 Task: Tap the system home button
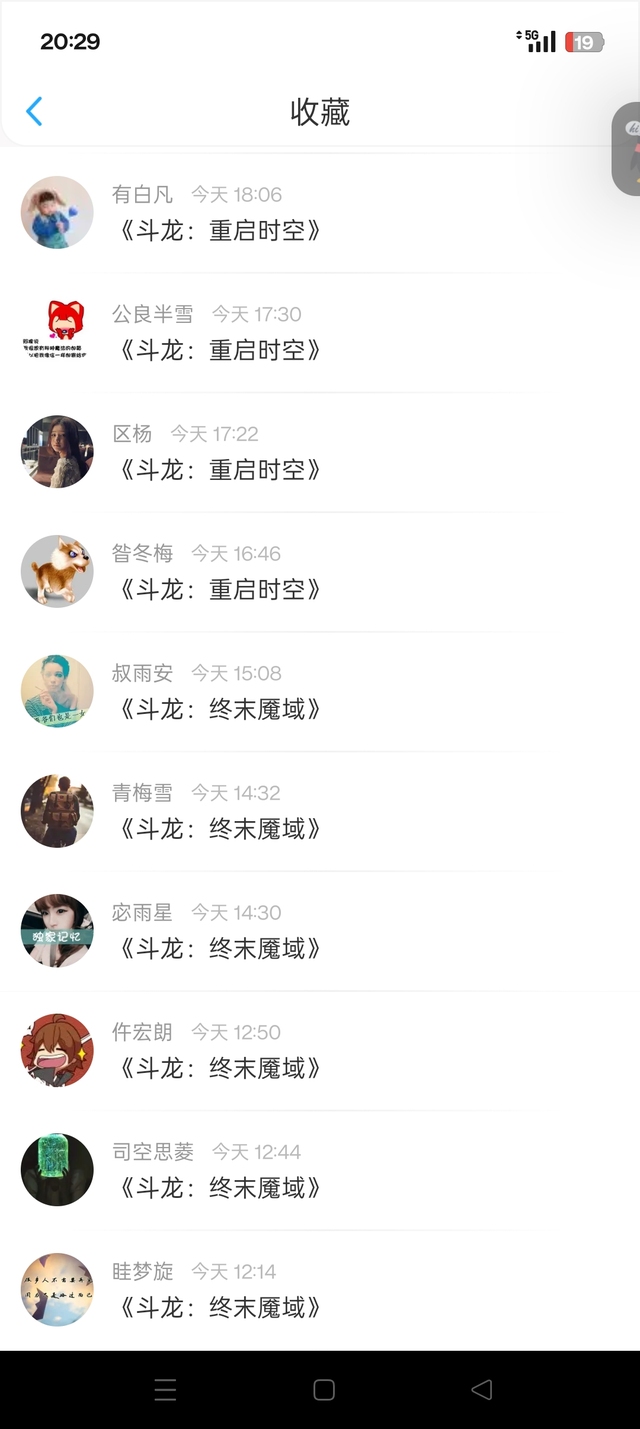[x=323, y=1389]
